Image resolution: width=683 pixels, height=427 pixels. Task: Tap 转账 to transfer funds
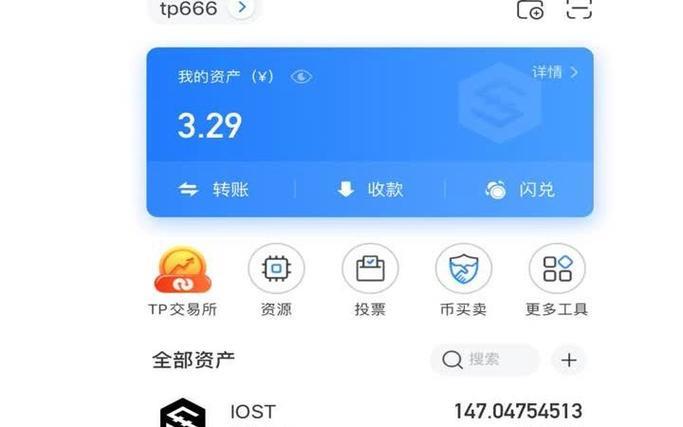(x=215, y=190)
